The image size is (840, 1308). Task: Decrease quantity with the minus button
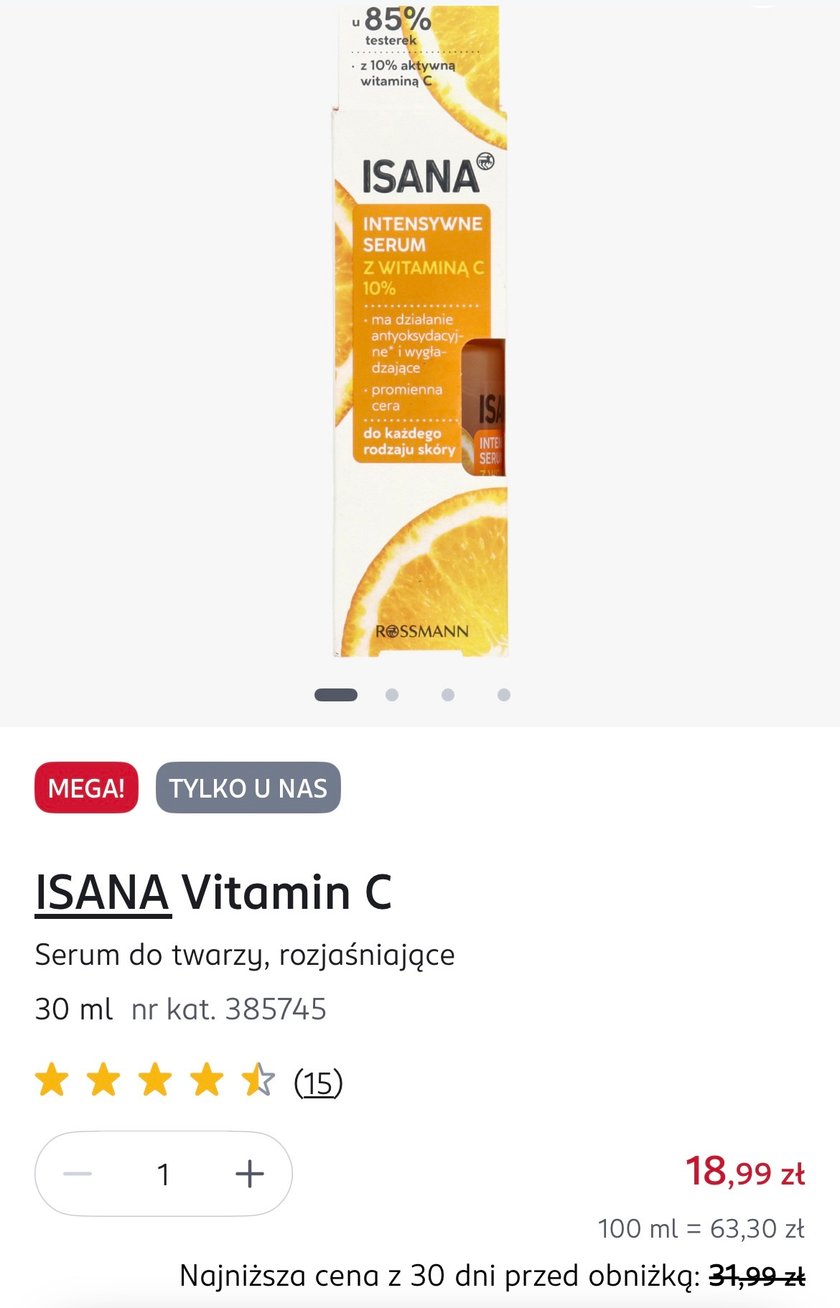click(x=77, y=1174)
